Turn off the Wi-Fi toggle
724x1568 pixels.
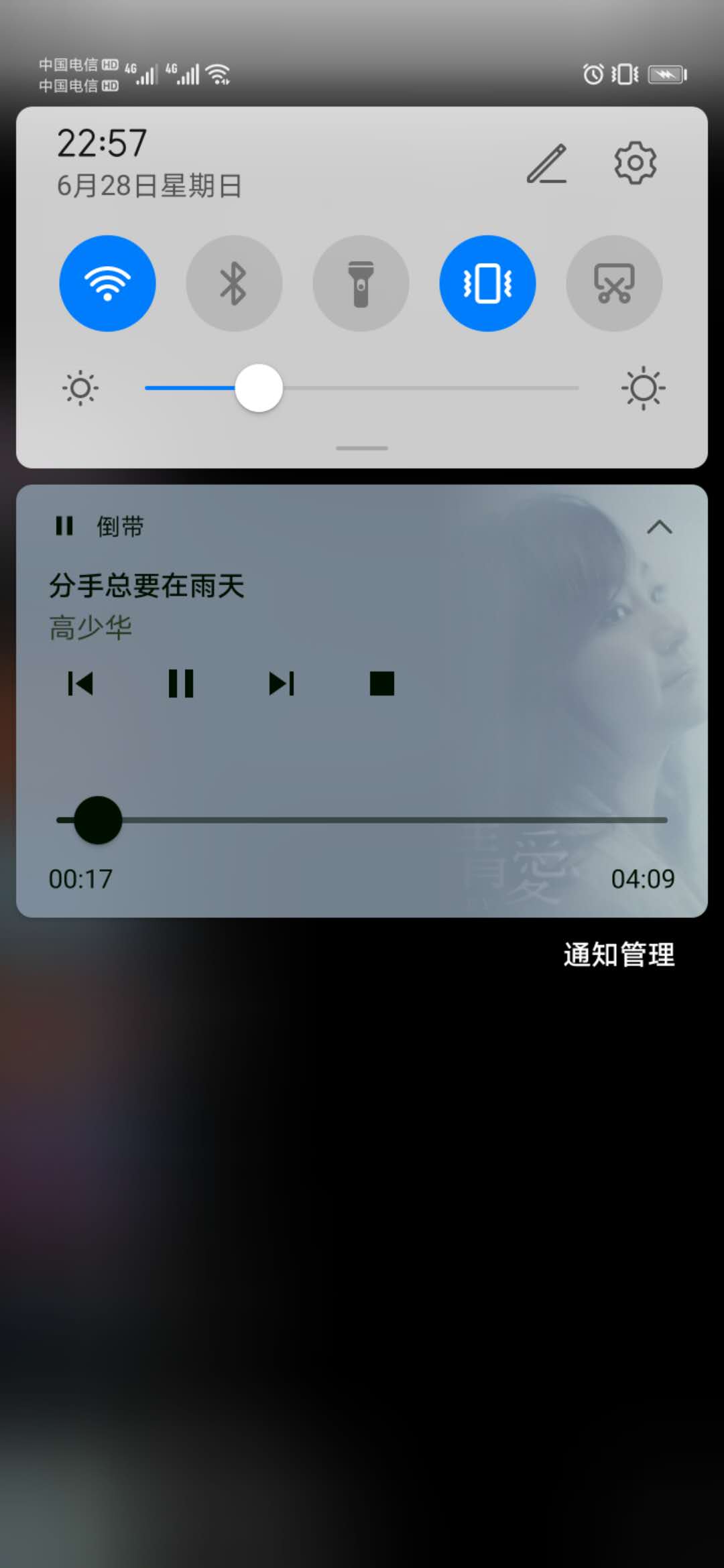pyautogui.click(x=107, y=283)
